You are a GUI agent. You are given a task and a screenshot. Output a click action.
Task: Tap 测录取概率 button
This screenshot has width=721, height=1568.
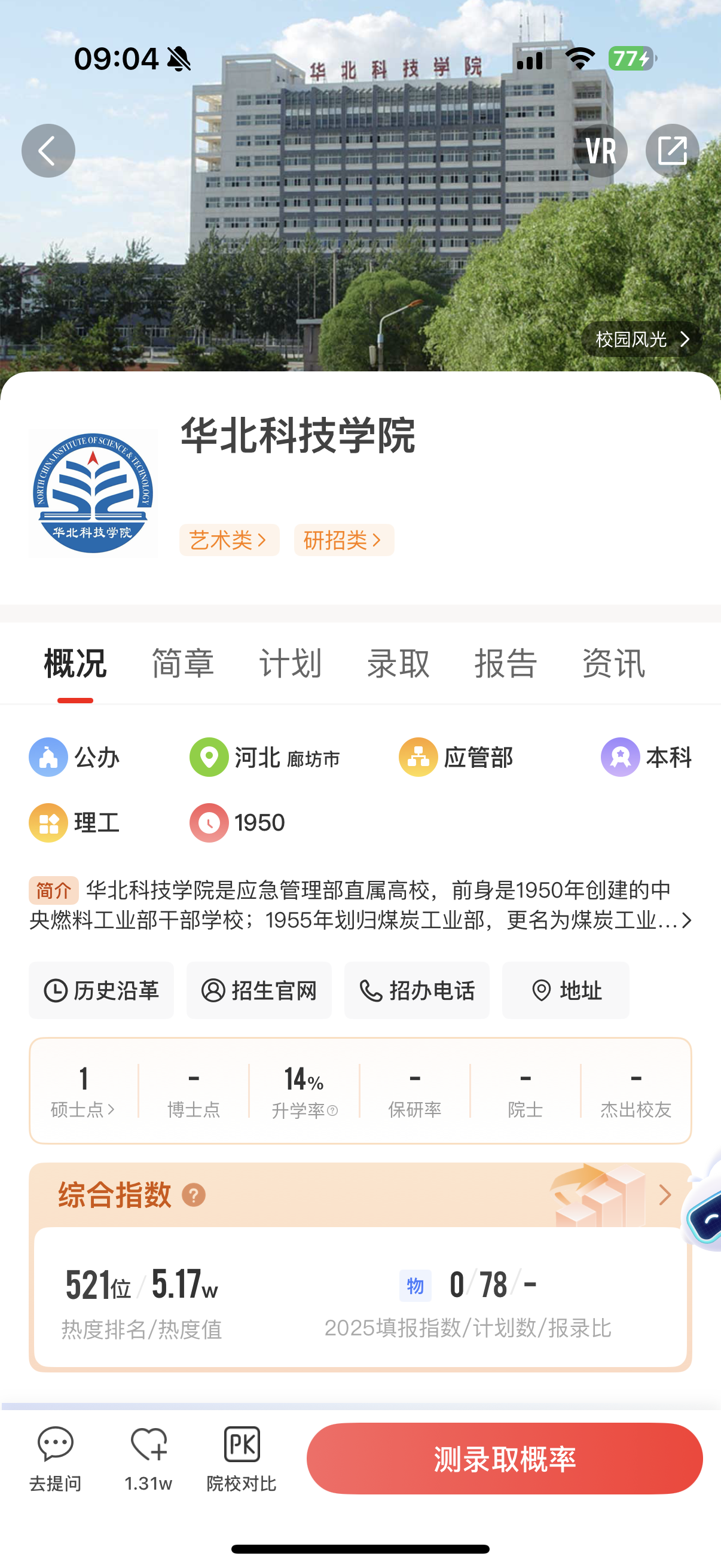coord(505,1459)
